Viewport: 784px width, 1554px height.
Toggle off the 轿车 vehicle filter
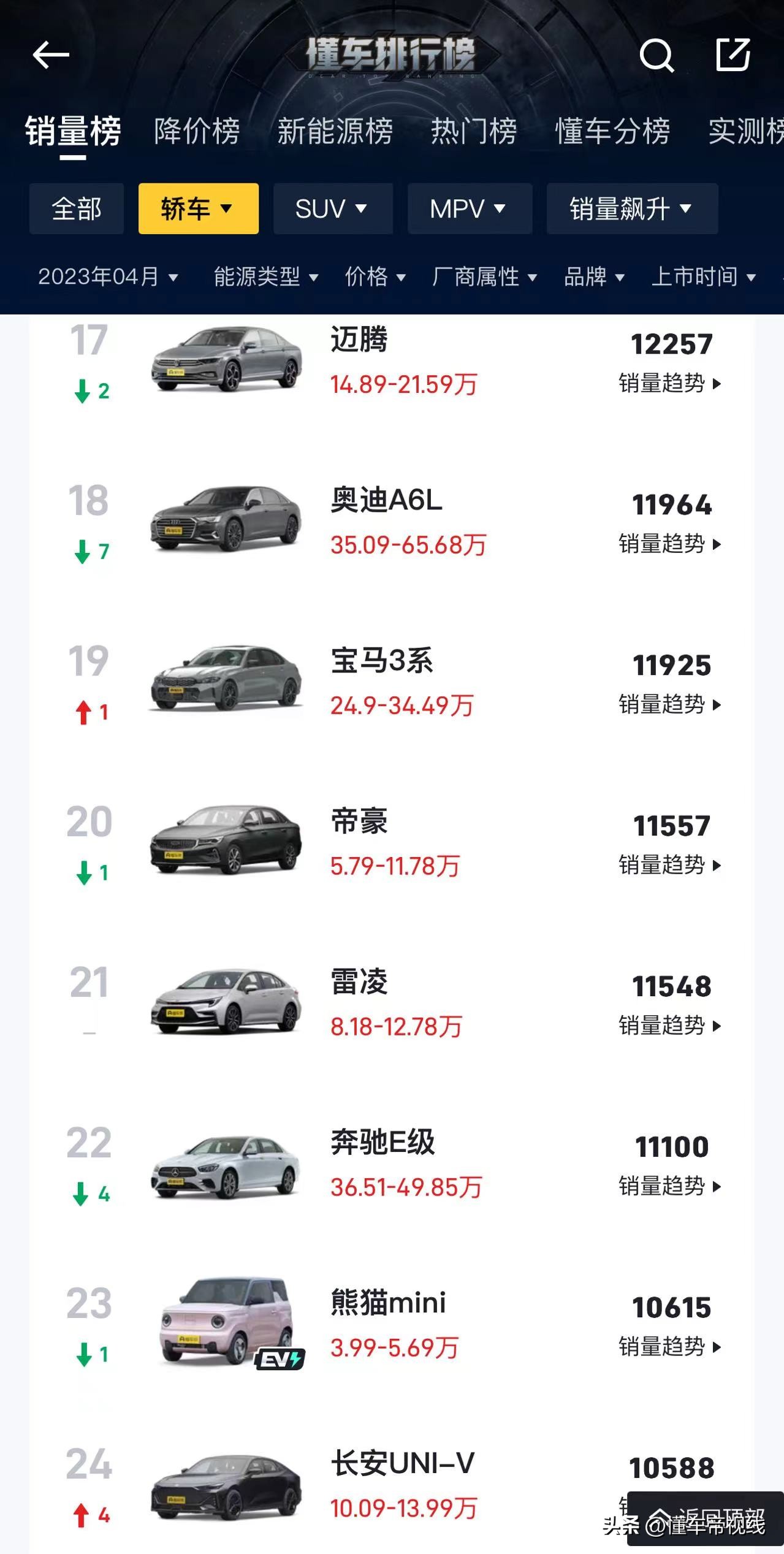click(x=197, y=209)
